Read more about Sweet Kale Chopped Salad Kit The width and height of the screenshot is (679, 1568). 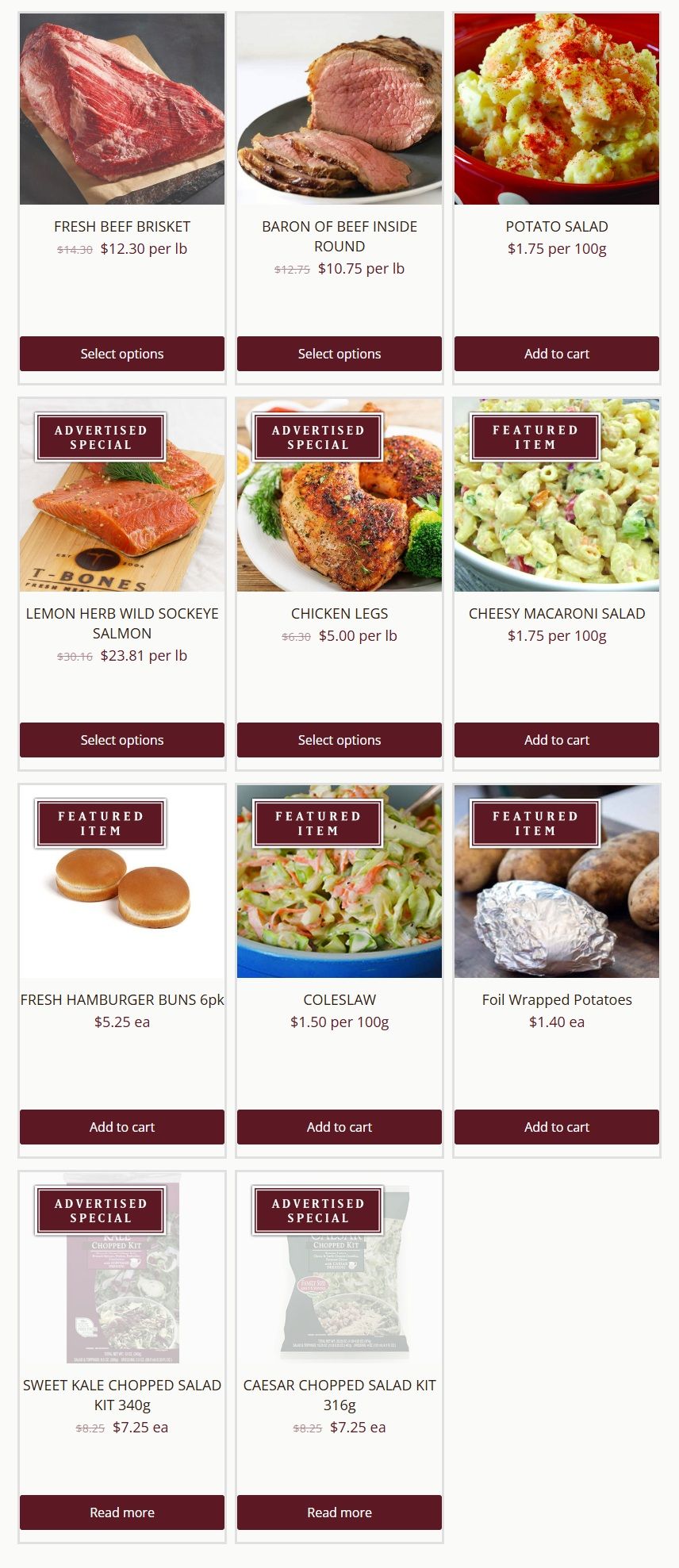point(121,1512)
